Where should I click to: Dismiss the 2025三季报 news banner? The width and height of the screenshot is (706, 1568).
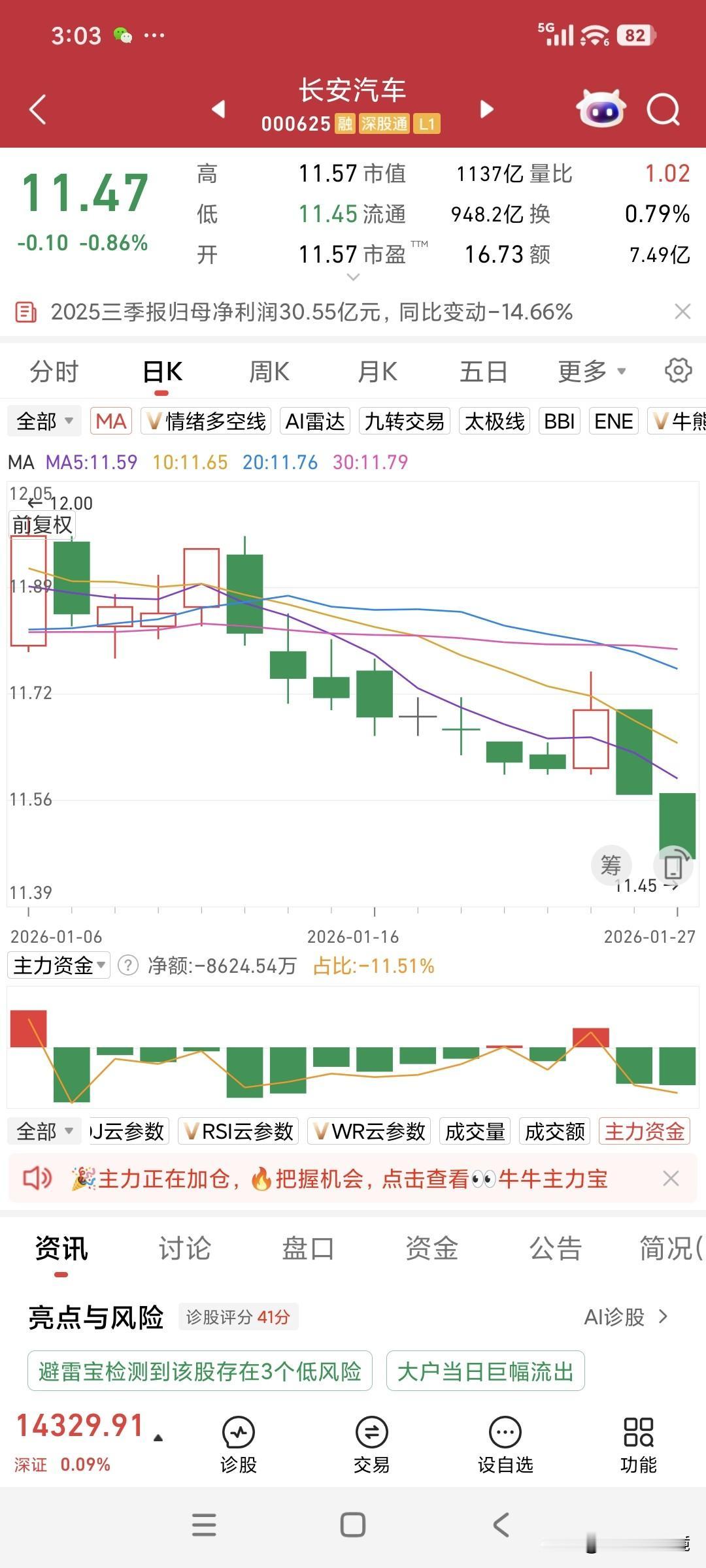[682, 312]
